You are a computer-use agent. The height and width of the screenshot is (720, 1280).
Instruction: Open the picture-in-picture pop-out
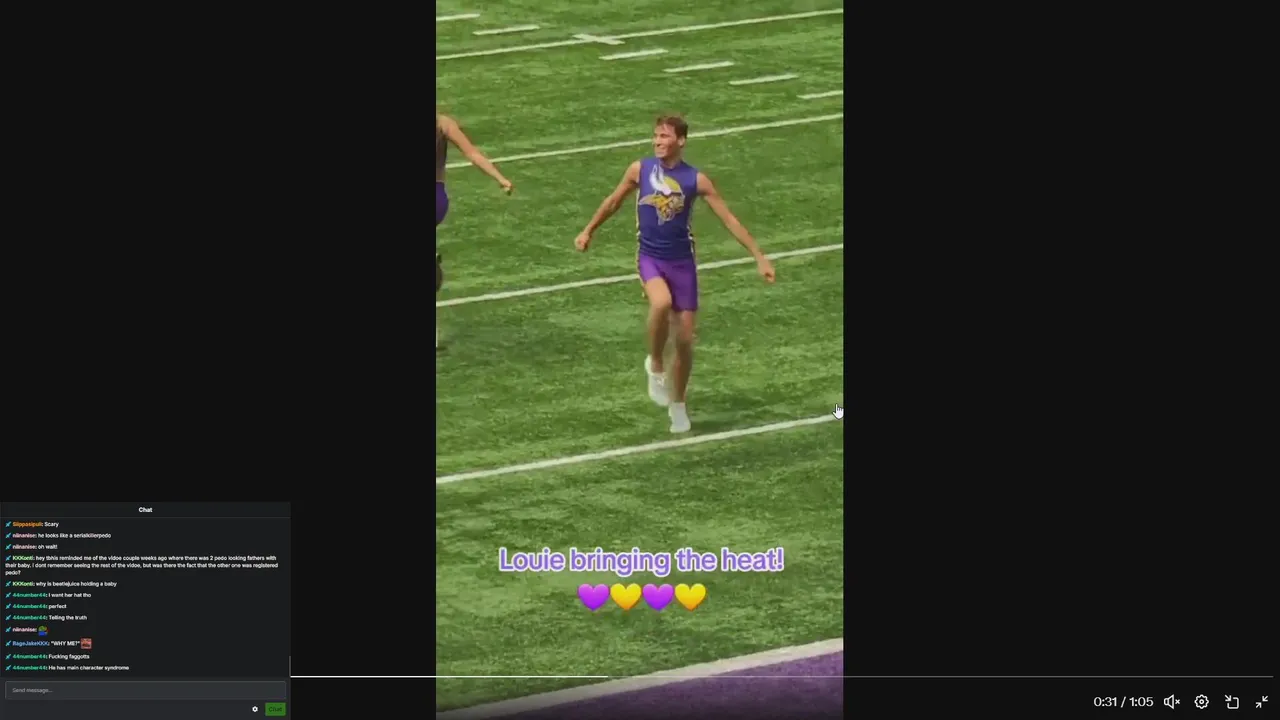[x=1232, y=702]
